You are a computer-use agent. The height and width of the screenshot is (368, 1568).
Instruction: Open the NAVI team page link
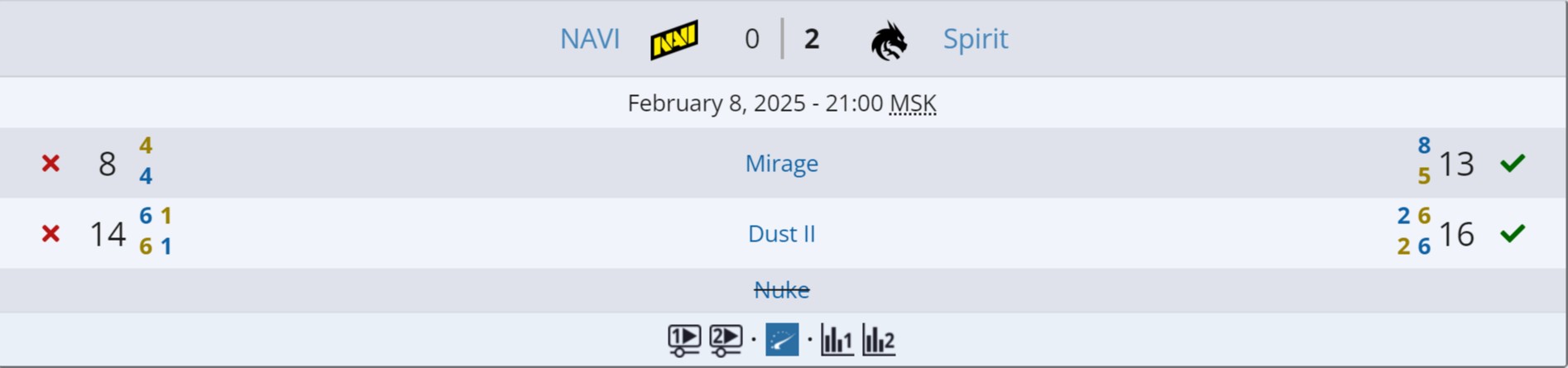(x=589, y=39)
